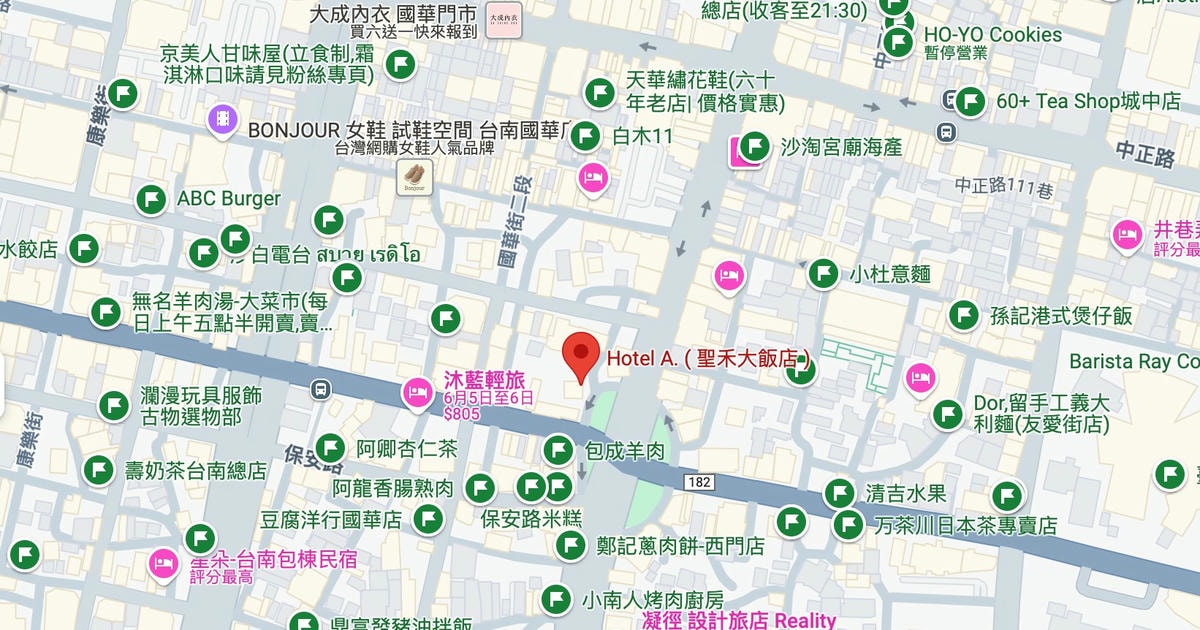Select the 小杜意麵 marker
Viewport: 1200px width, 630px height.
click(x=823, y=273)
